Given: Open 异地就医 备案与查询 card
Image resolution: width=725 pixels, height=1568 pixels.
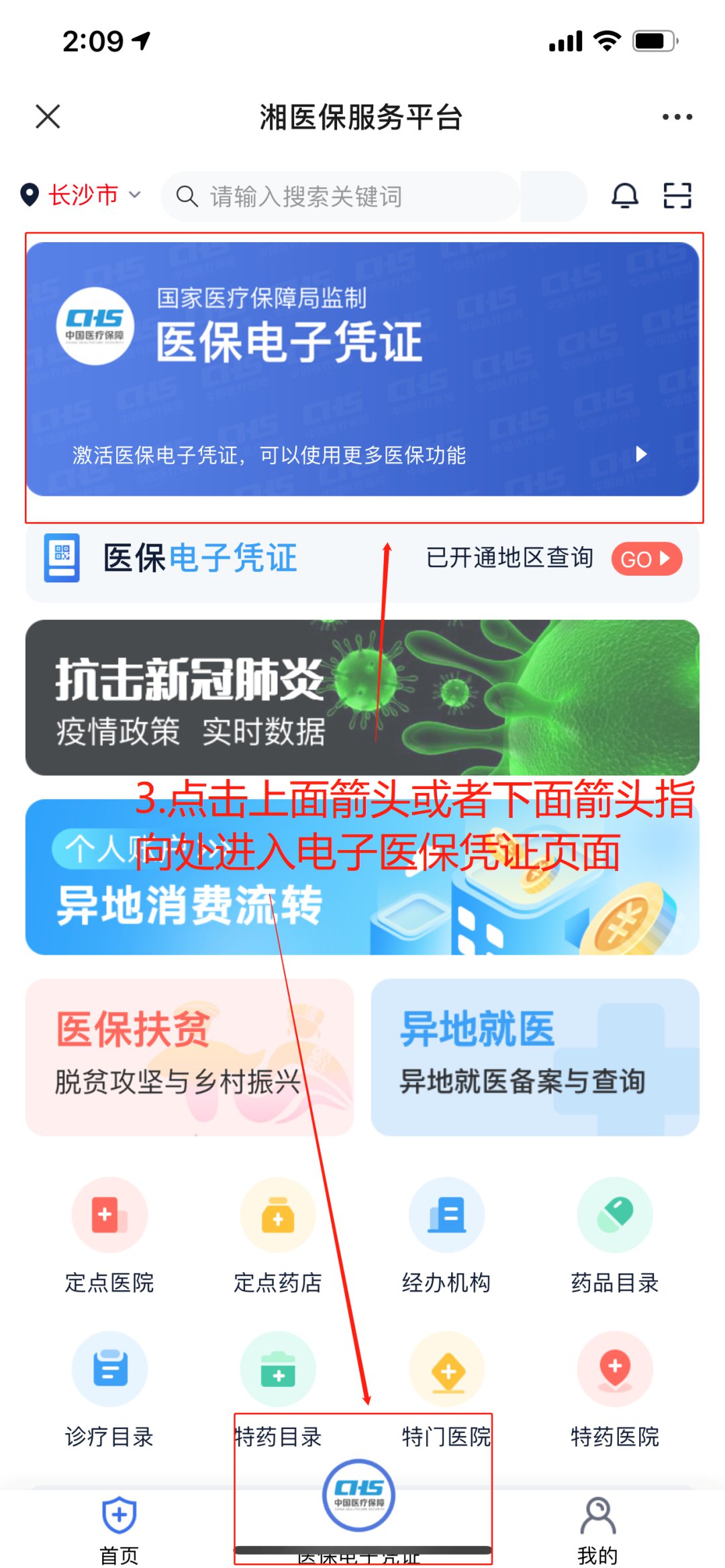Looking at the screenshot, I should pyautogui.click(x=535, y=1057).
